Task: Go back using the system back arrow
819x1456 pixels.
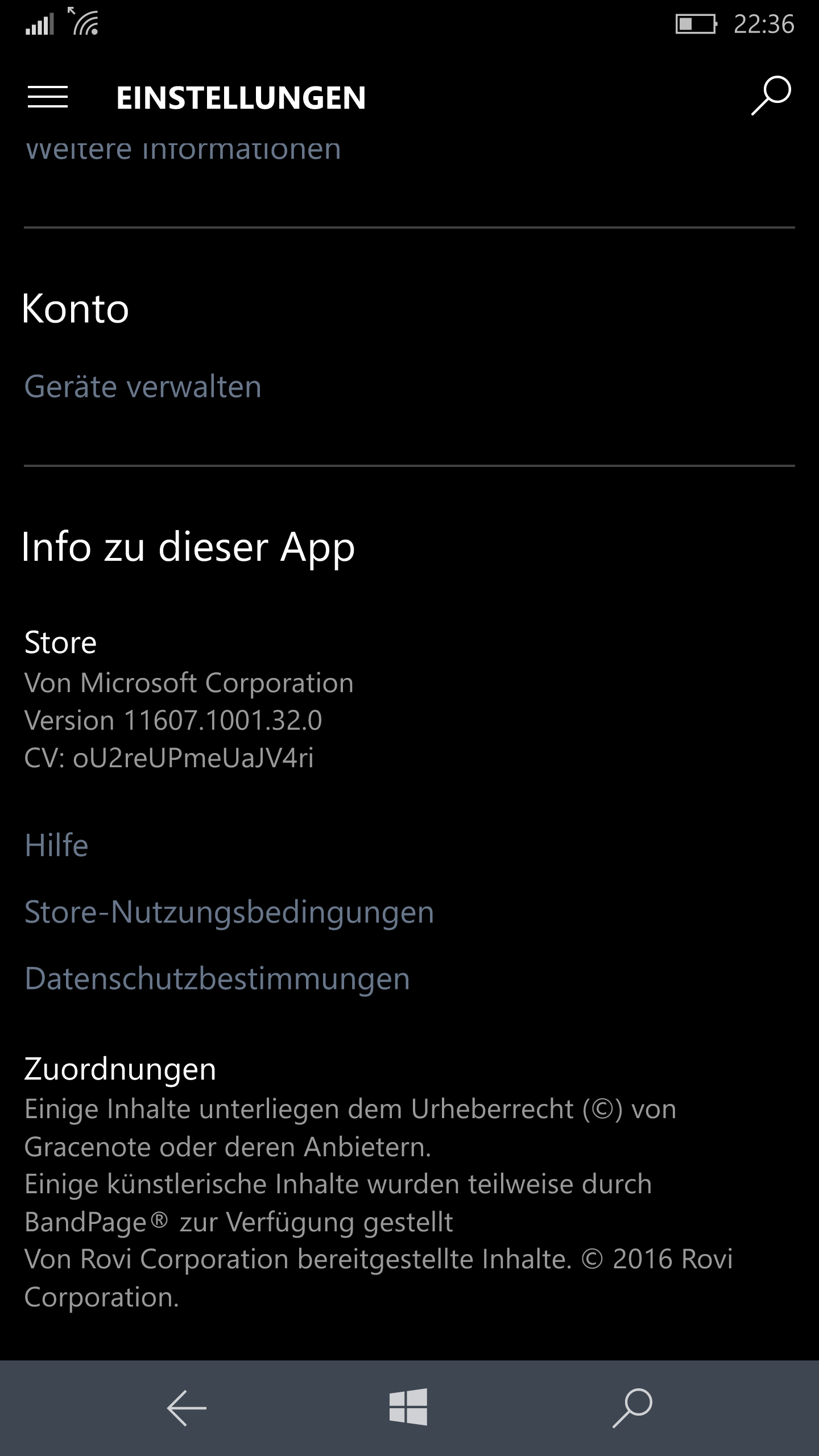Action: [187, 1408]
